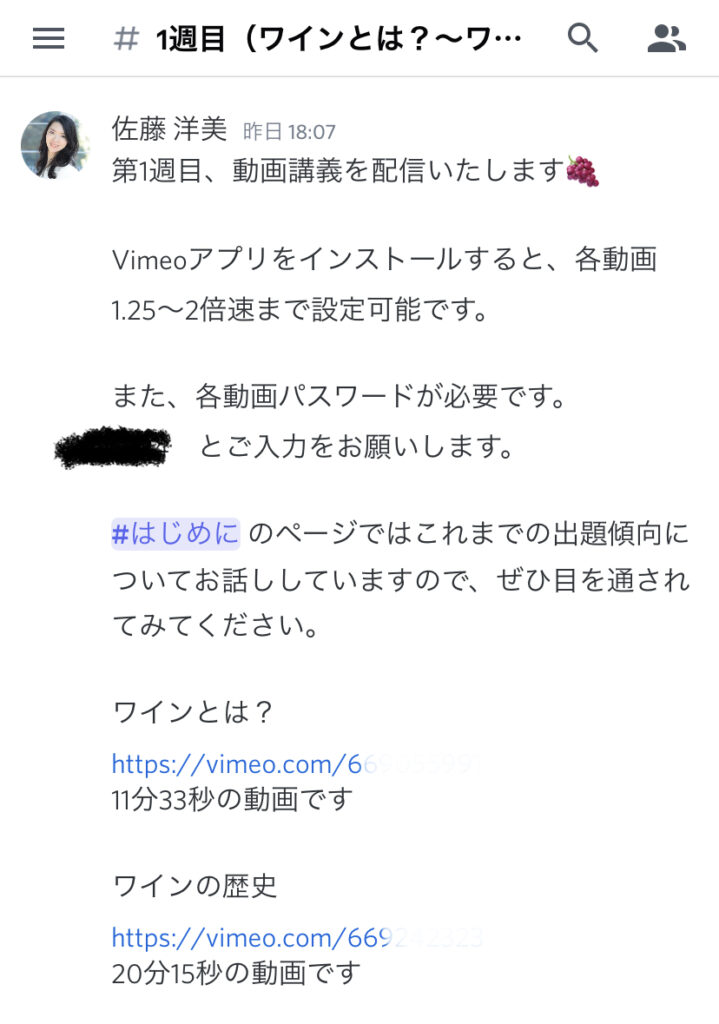Open the hamburger menu drawer
719x1024 pixels.
coord(48,38)
